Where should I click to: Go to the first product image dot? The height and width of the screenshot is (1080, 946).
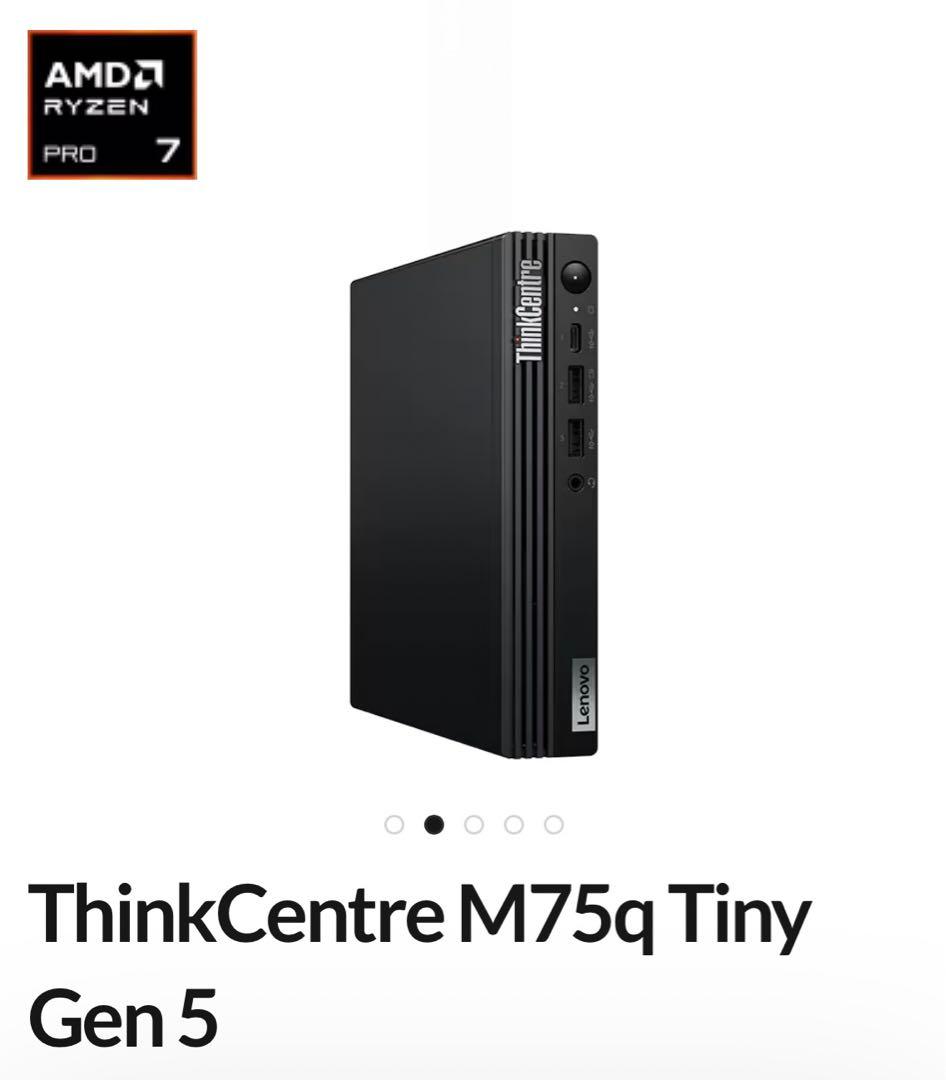coord(394,824)
